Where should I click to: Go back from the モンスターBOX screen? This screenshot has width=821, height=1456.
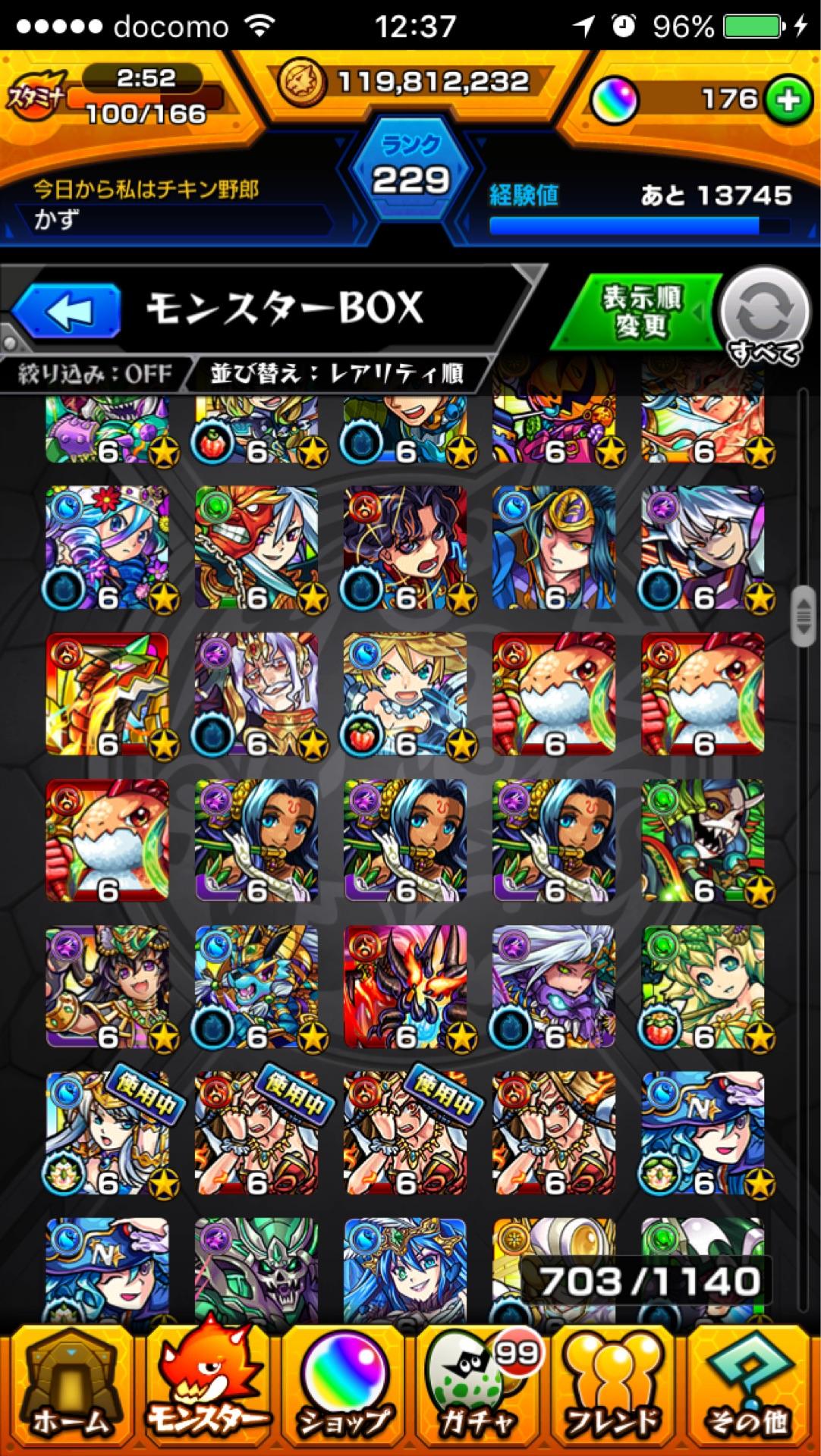click(67, 310)
